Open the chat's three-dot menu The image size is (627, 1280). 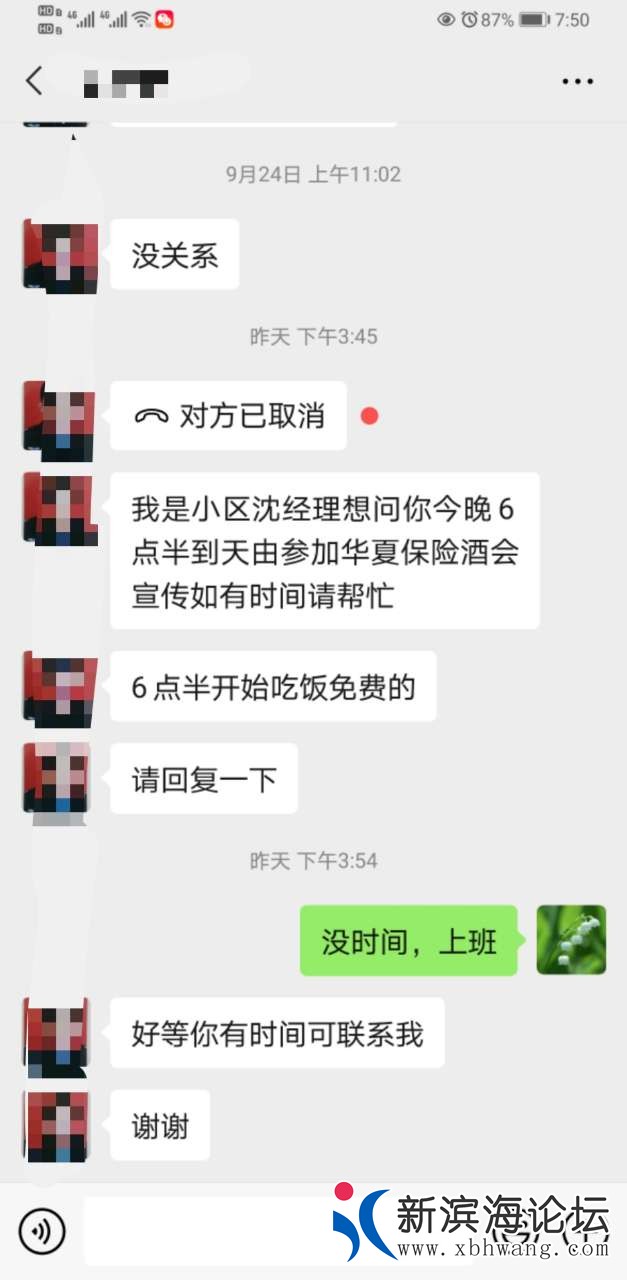point(577,81)
